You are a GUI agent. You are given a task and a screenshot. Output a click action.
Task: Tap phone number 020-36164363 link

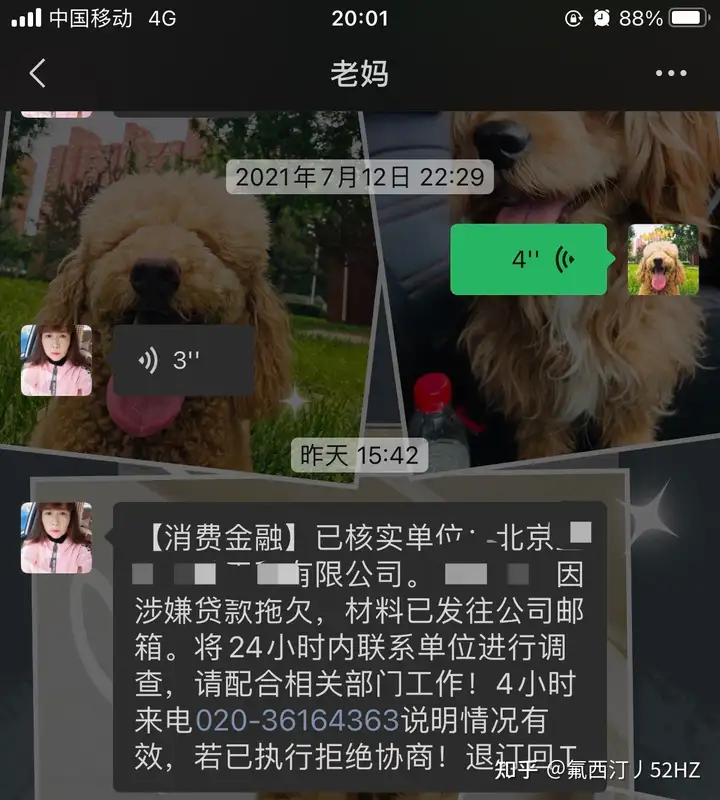(x=297, y=719)
